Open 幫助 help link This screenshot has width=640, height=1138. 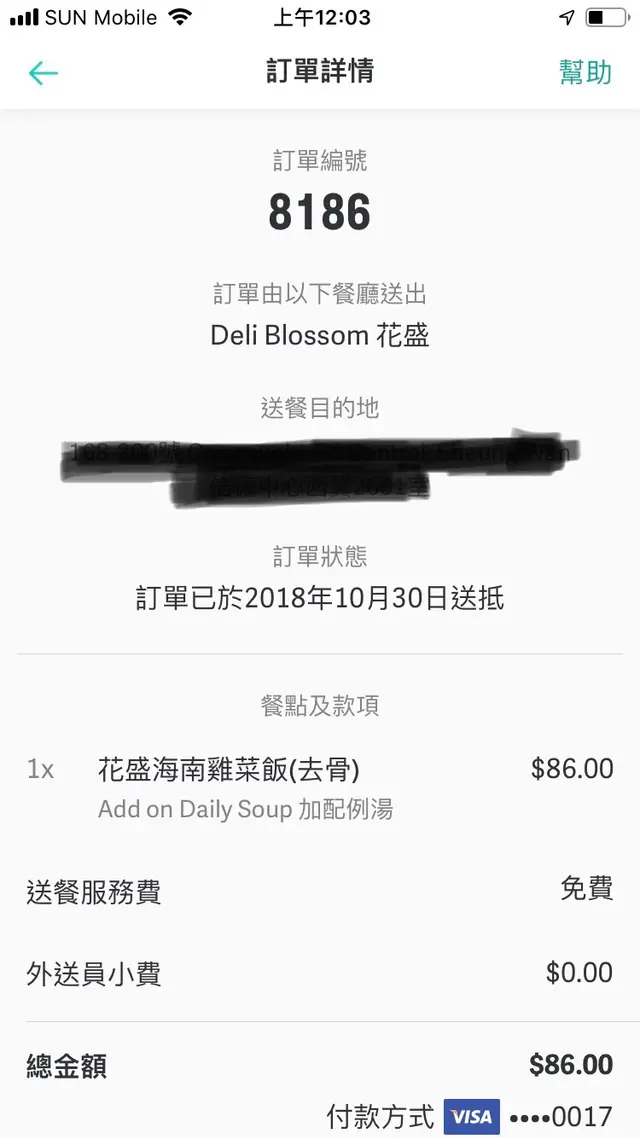(585, 73)
